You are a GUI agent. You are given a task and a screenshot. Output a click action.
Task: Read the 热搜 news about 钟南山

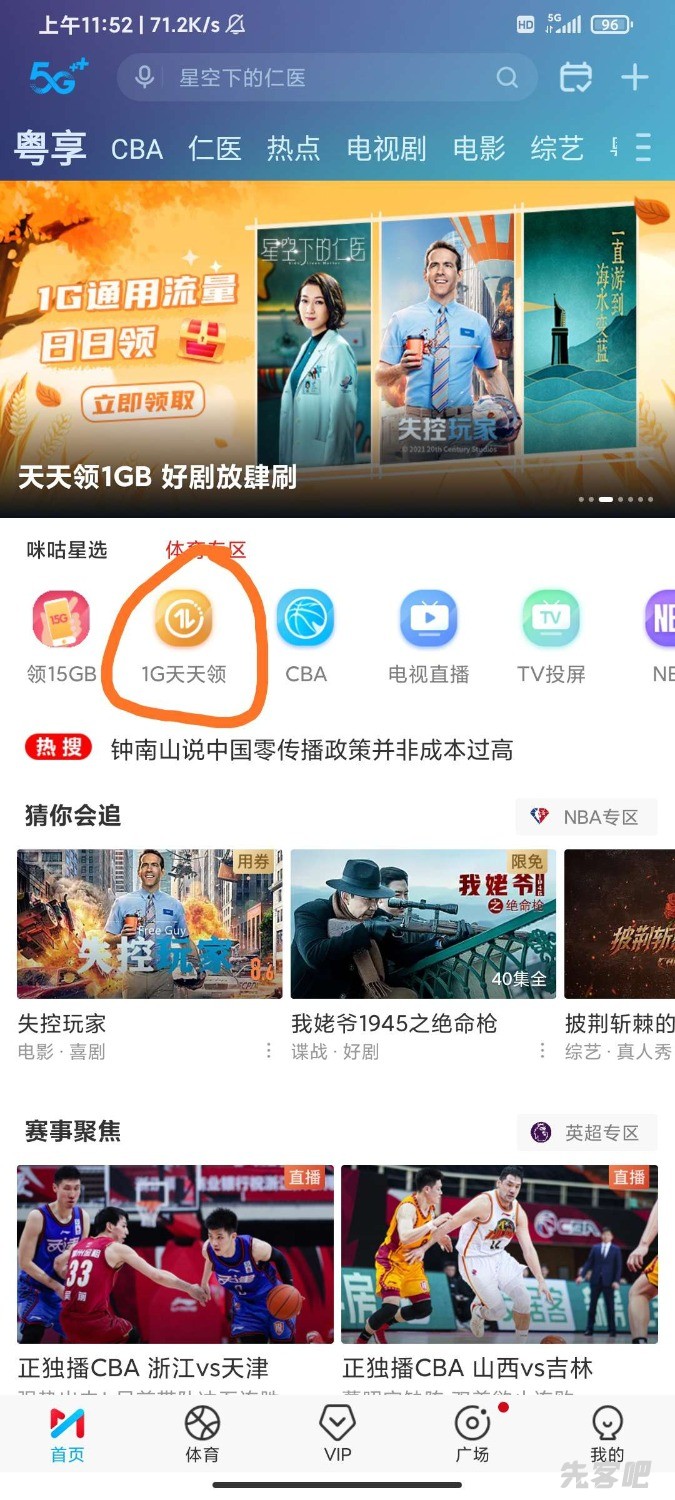[311, 750]
